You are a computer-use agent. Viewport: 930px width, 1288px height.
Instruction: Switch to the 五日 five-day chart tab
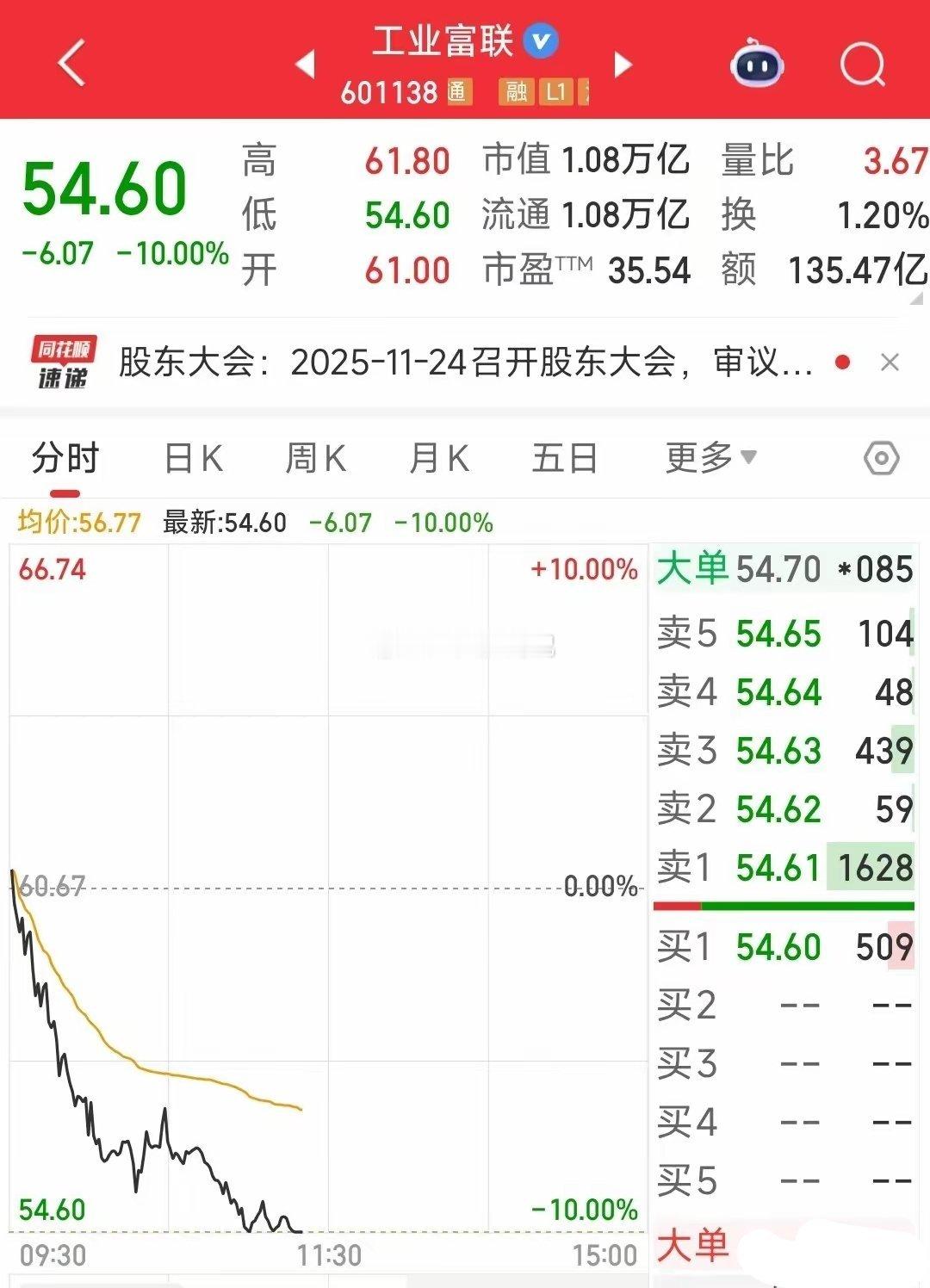pyautogui.click(x=564, y=459)
